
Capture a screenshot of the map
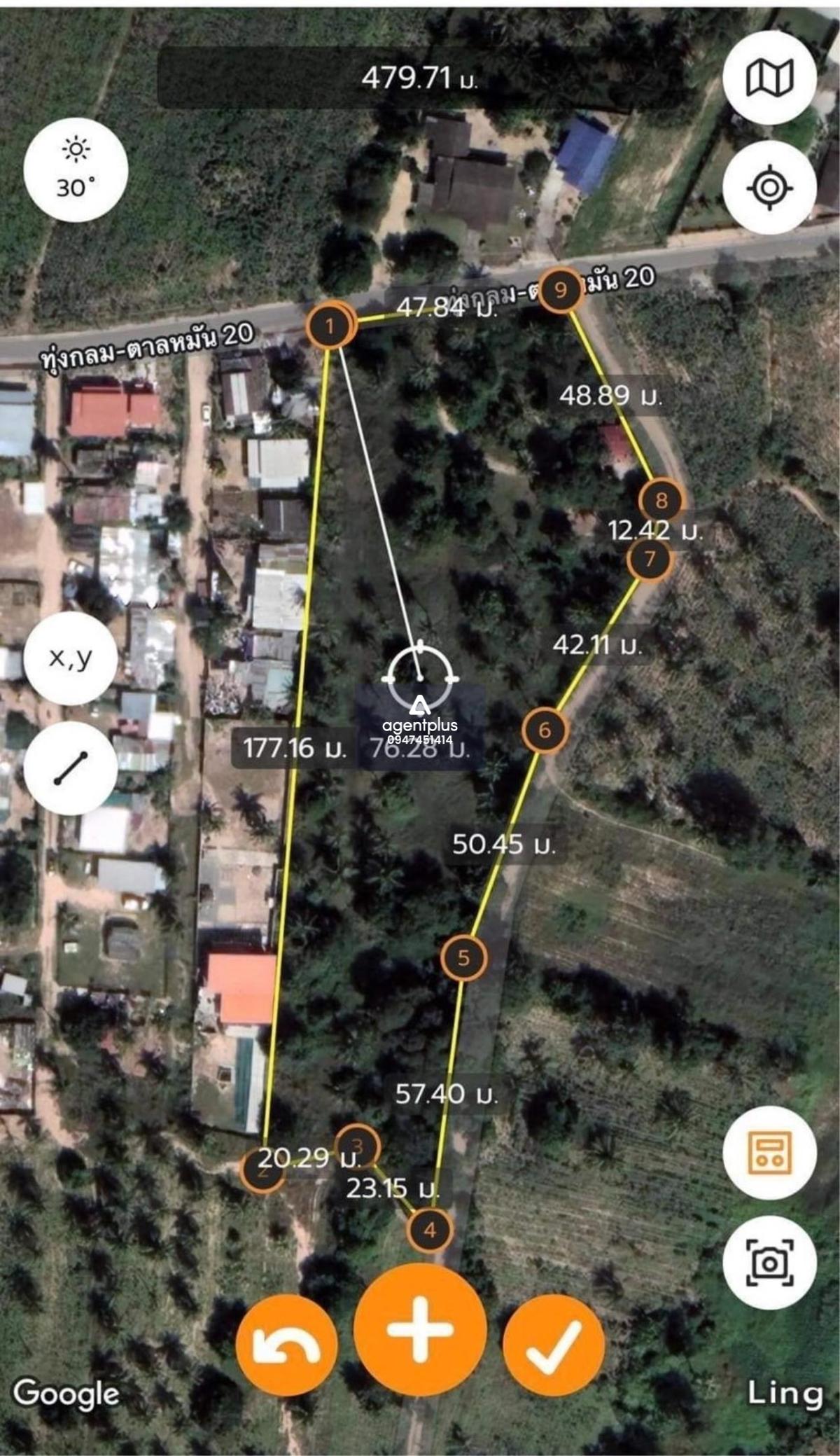tap(769, 1262)
